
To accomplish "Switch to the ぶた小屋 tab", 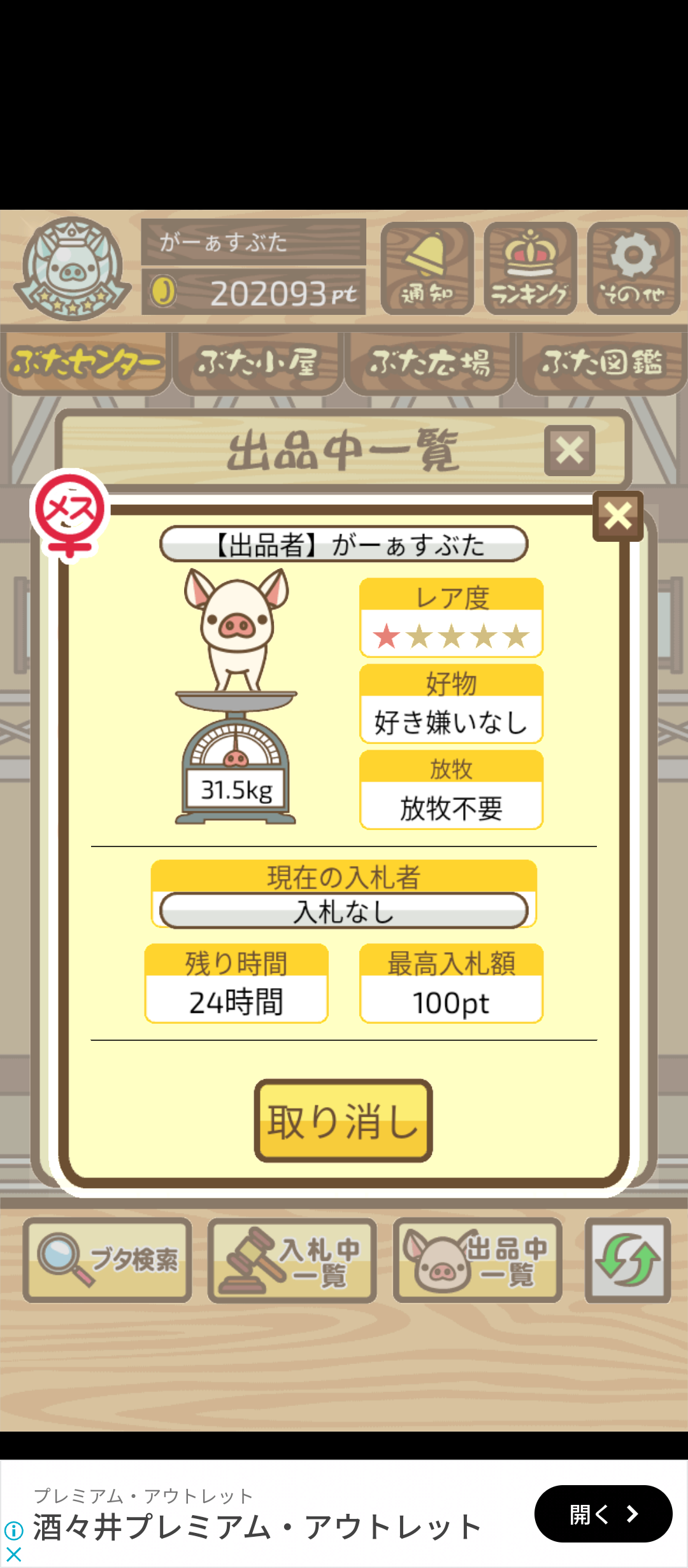I will coord(258,362).
